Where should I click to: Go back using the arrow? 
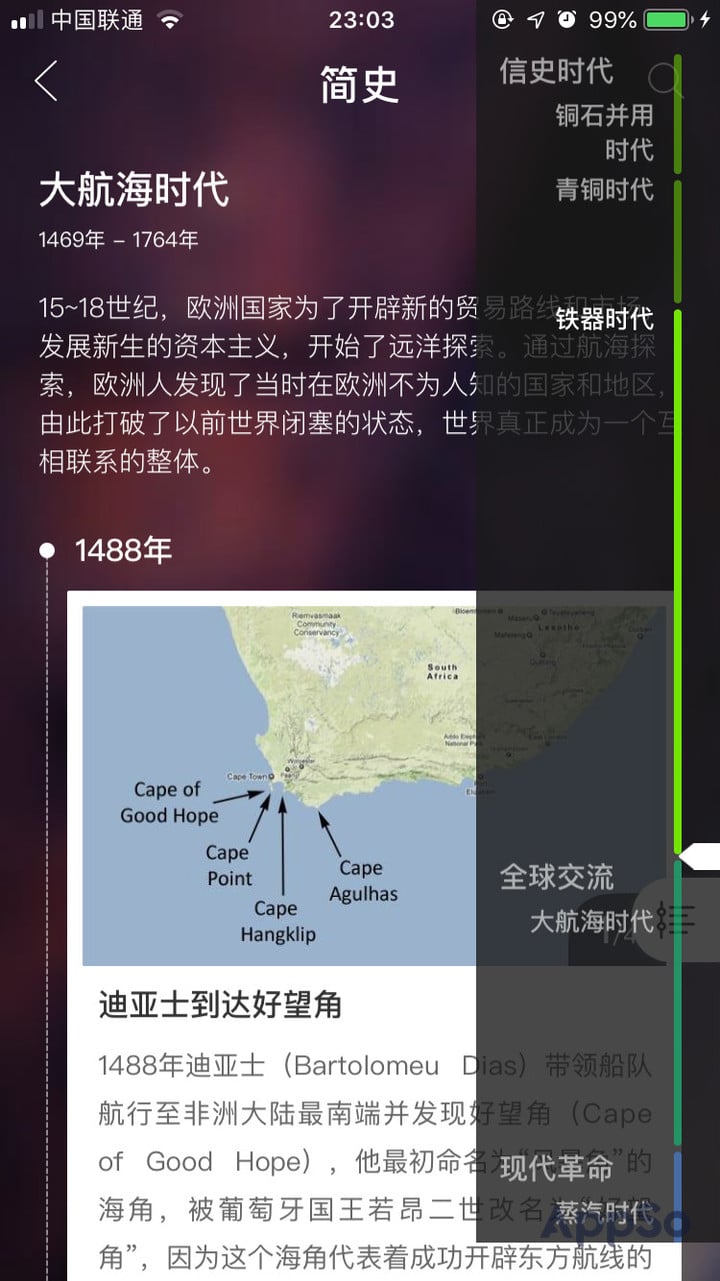click(x=46, y=82)
